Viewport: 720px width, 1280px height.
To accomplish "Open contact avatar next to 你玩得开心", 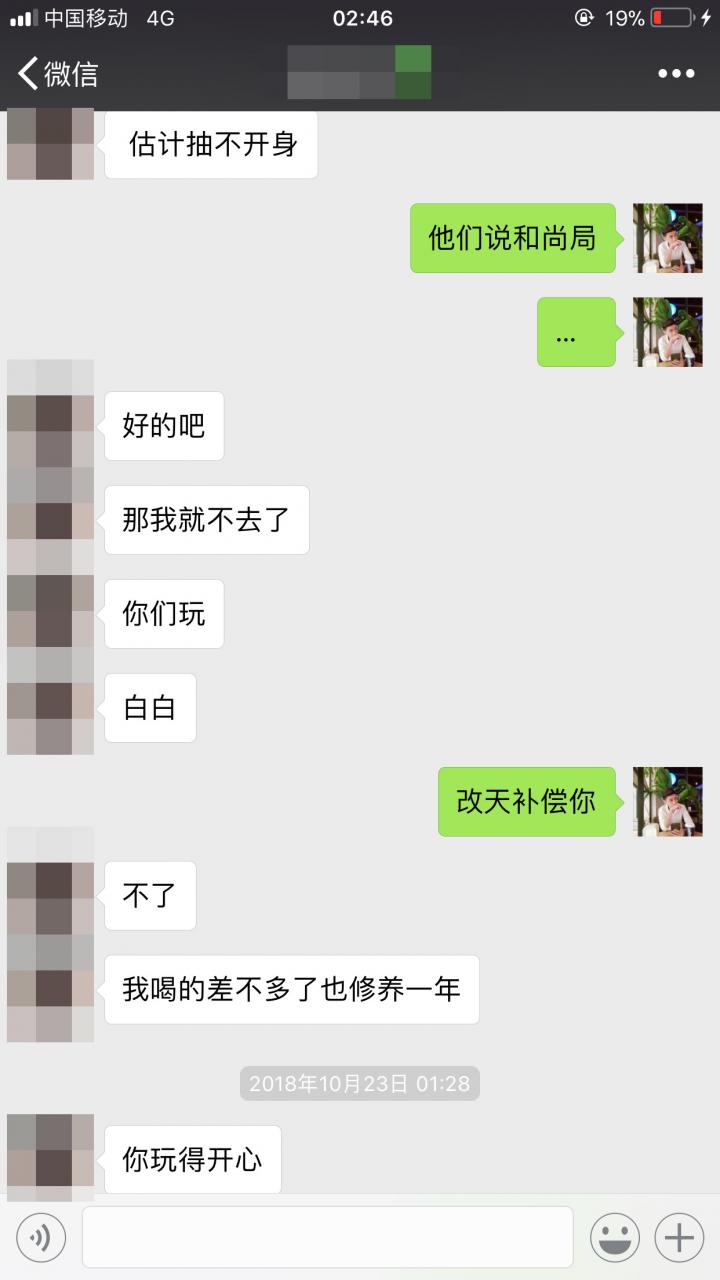I will click(x=50, y=1156).
